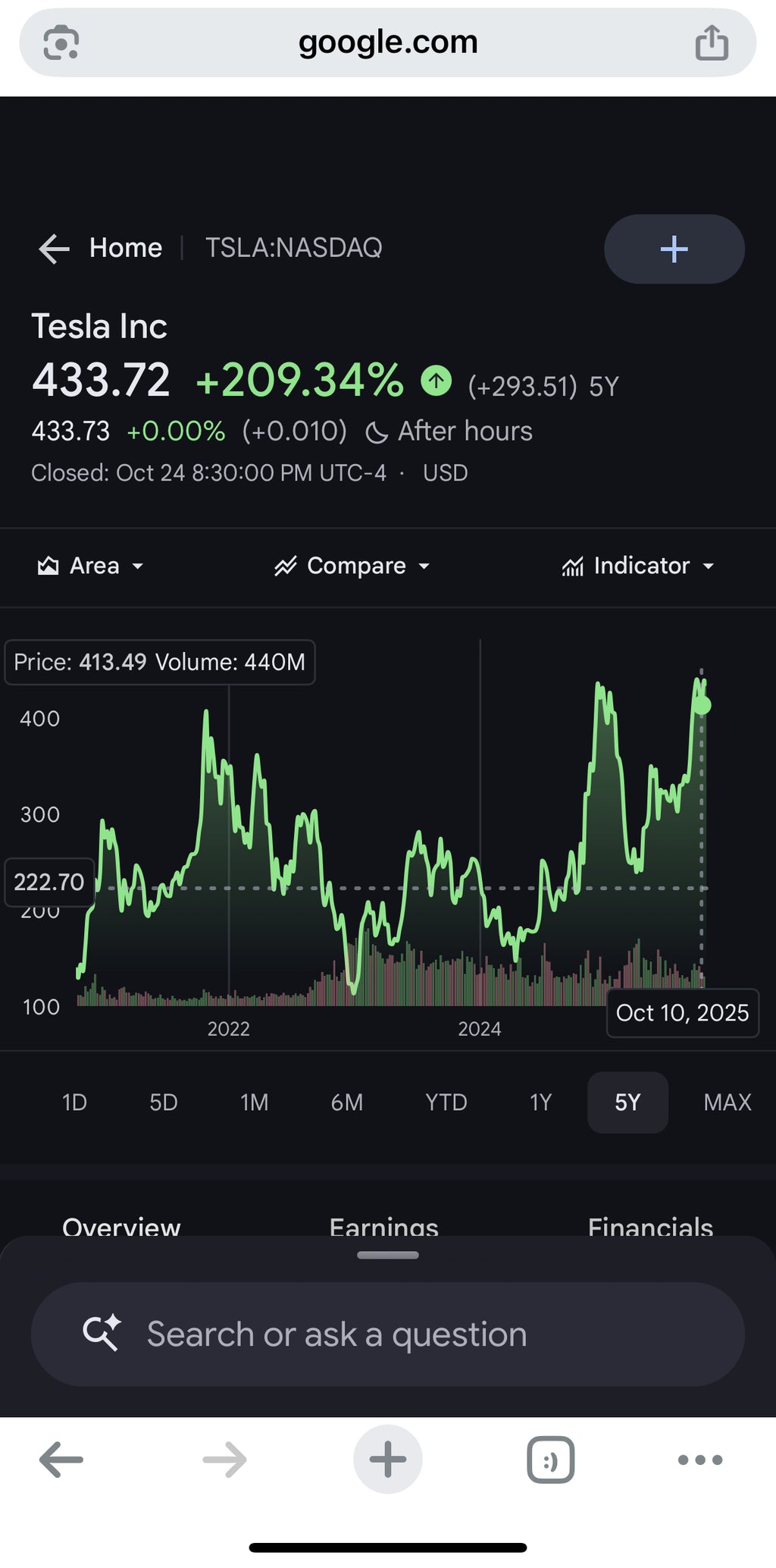This screenshot has height=1568, width=776.
Task: Select the 5D time range
Action: (164, 1102)
